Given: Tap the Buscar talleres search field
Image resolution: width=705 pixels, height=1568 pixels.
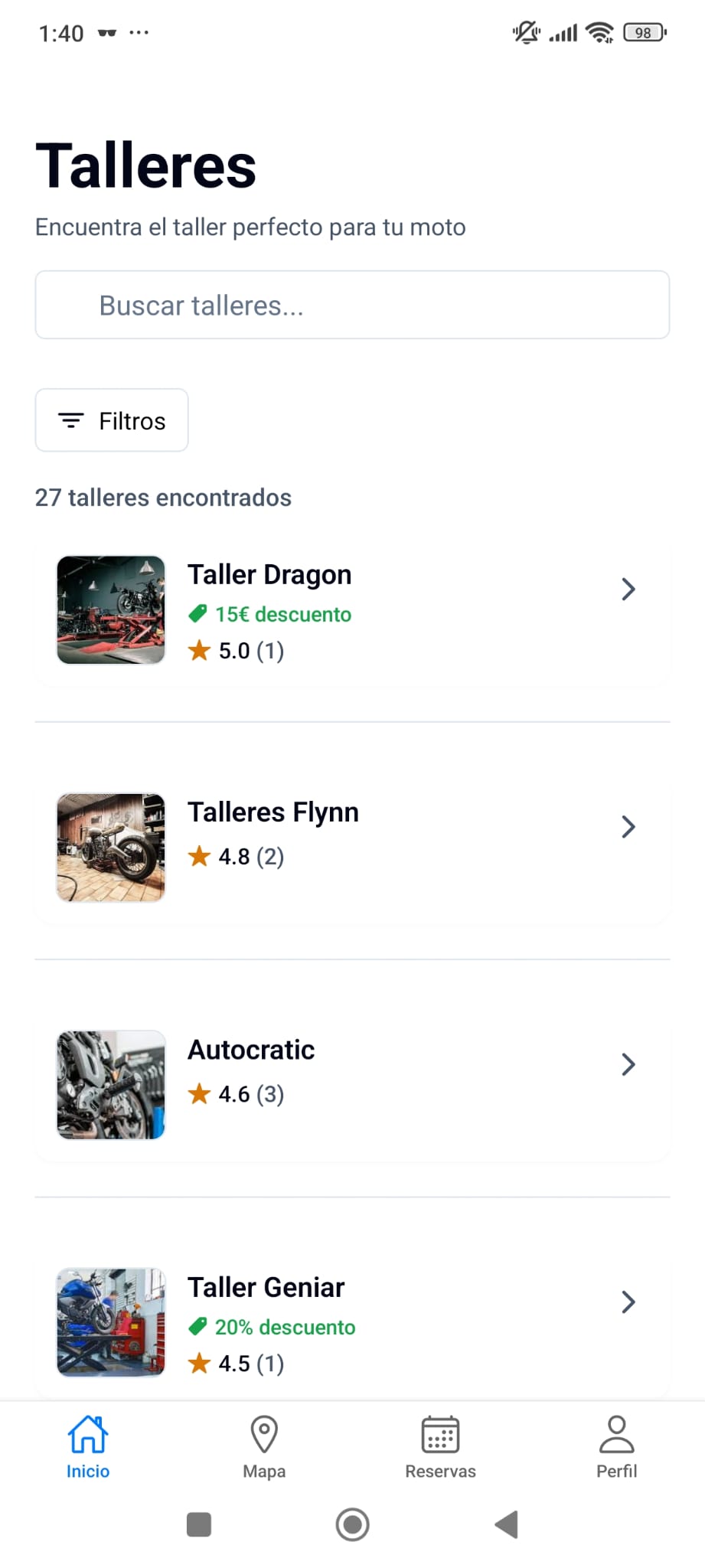Looking at the screenshot, I should point(352,305).
